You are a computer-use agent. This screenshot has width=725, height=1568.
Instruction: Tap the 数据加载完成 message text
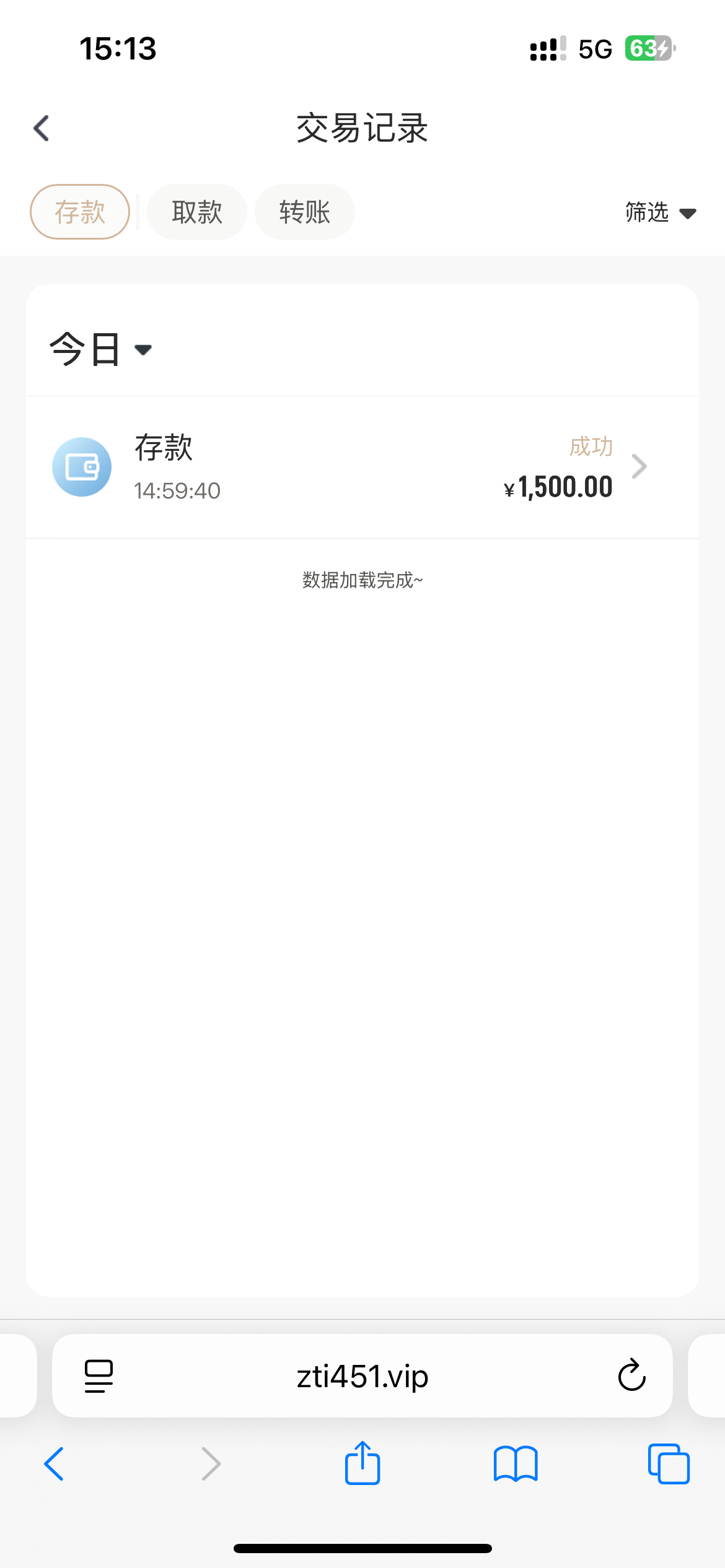[362, 580]
